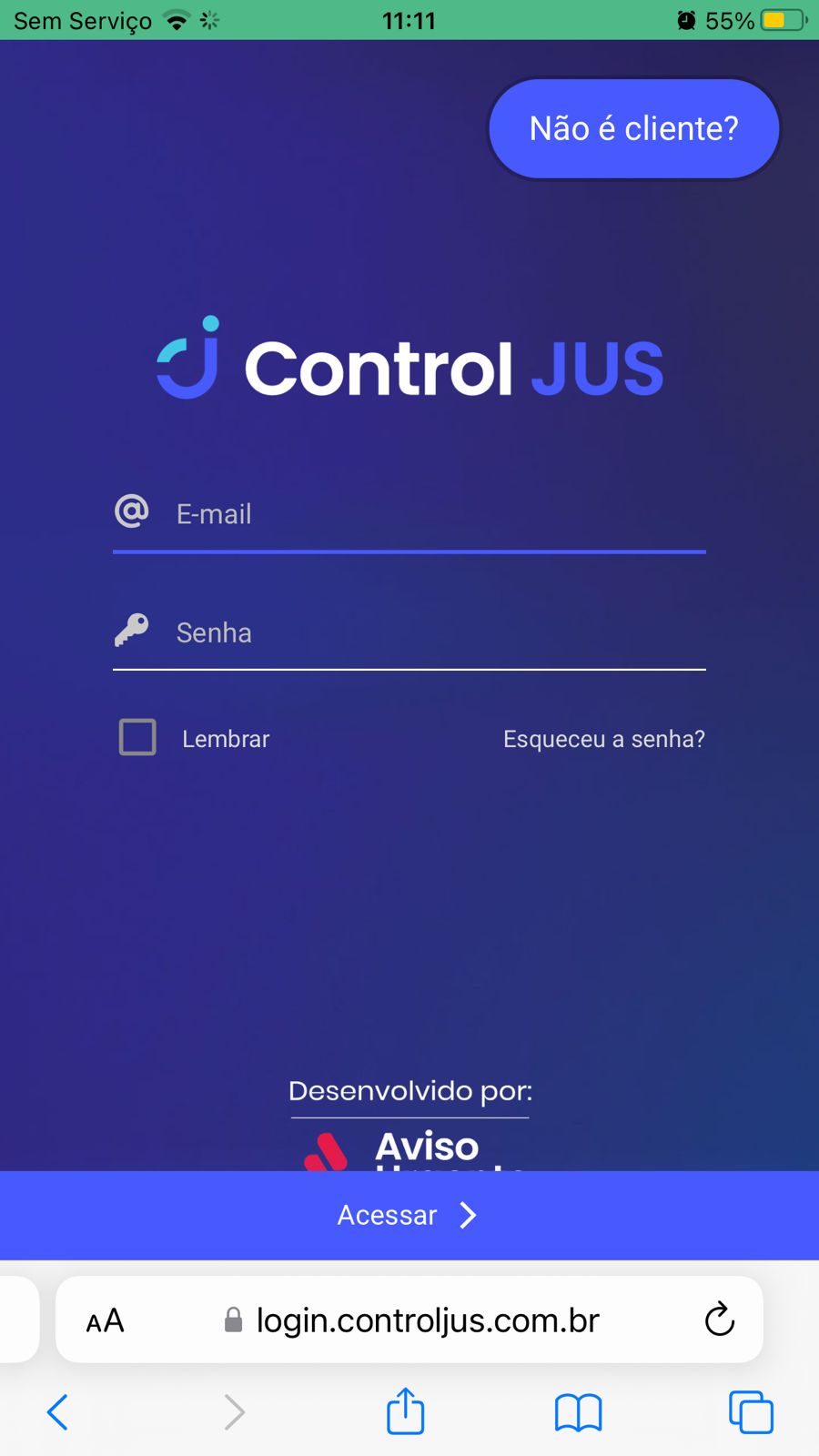This screenshot has height=1456, width=819.
Task: Tap the "Não é cliente?" button
Action: coord(634,128)
